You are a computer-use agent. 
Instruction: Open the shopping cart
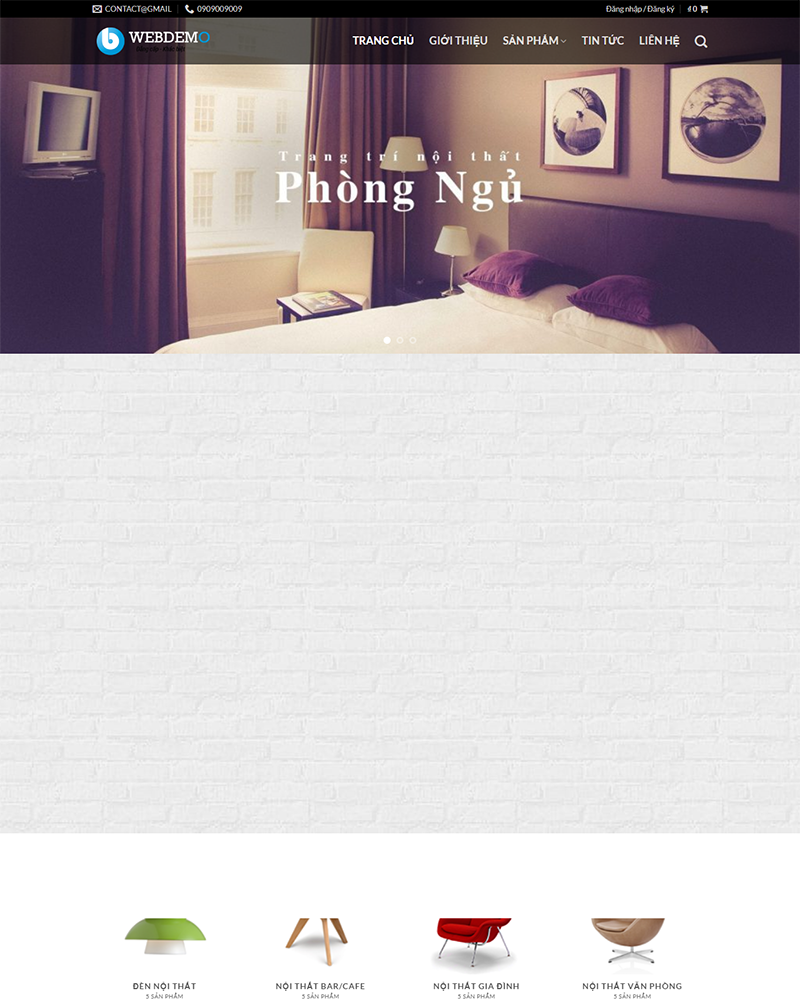[x=698, y=9]
